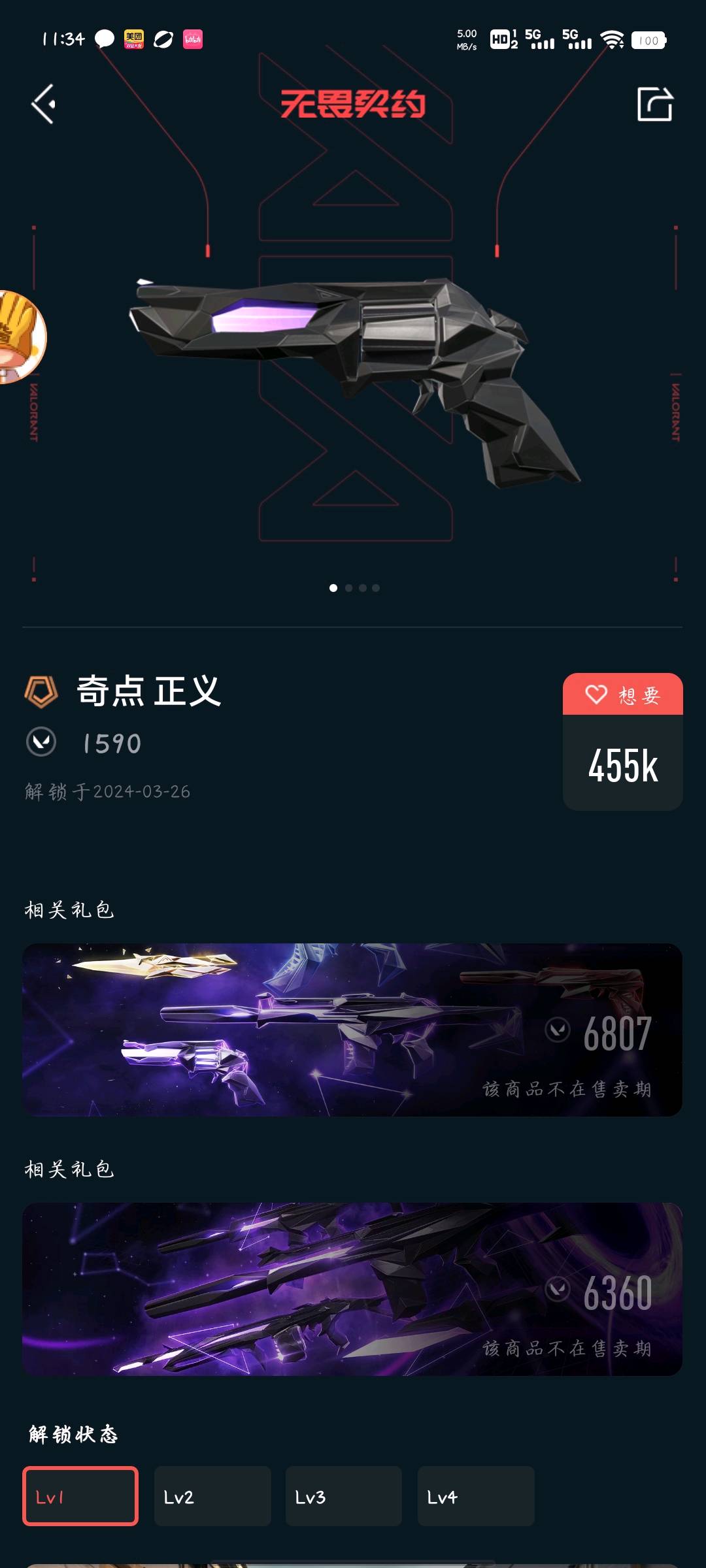This screenshot has height=1568, width=706.
Task: Go back using the arrow icon
Action: coord(43,104)
